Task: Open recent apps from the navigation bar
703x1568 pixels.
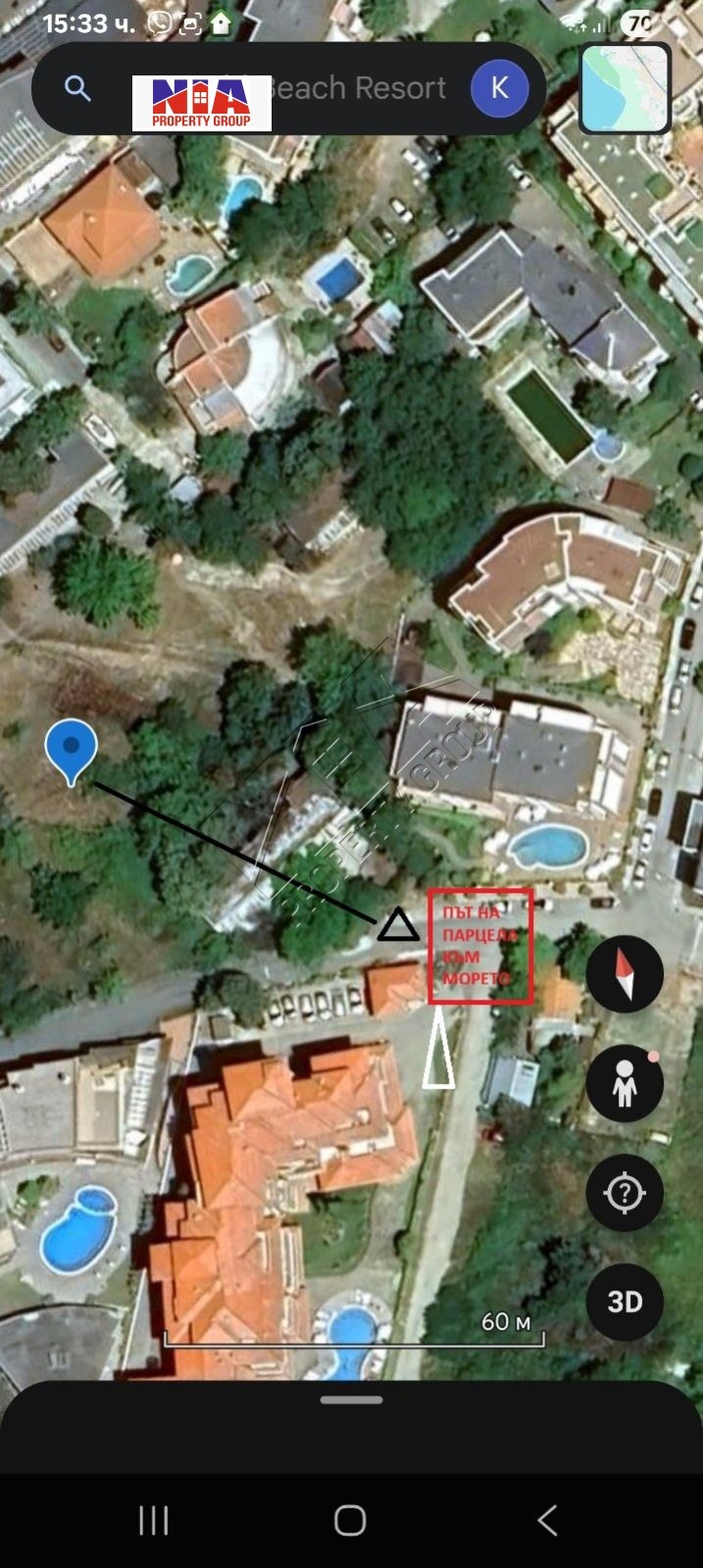Action: (154, 1520)
